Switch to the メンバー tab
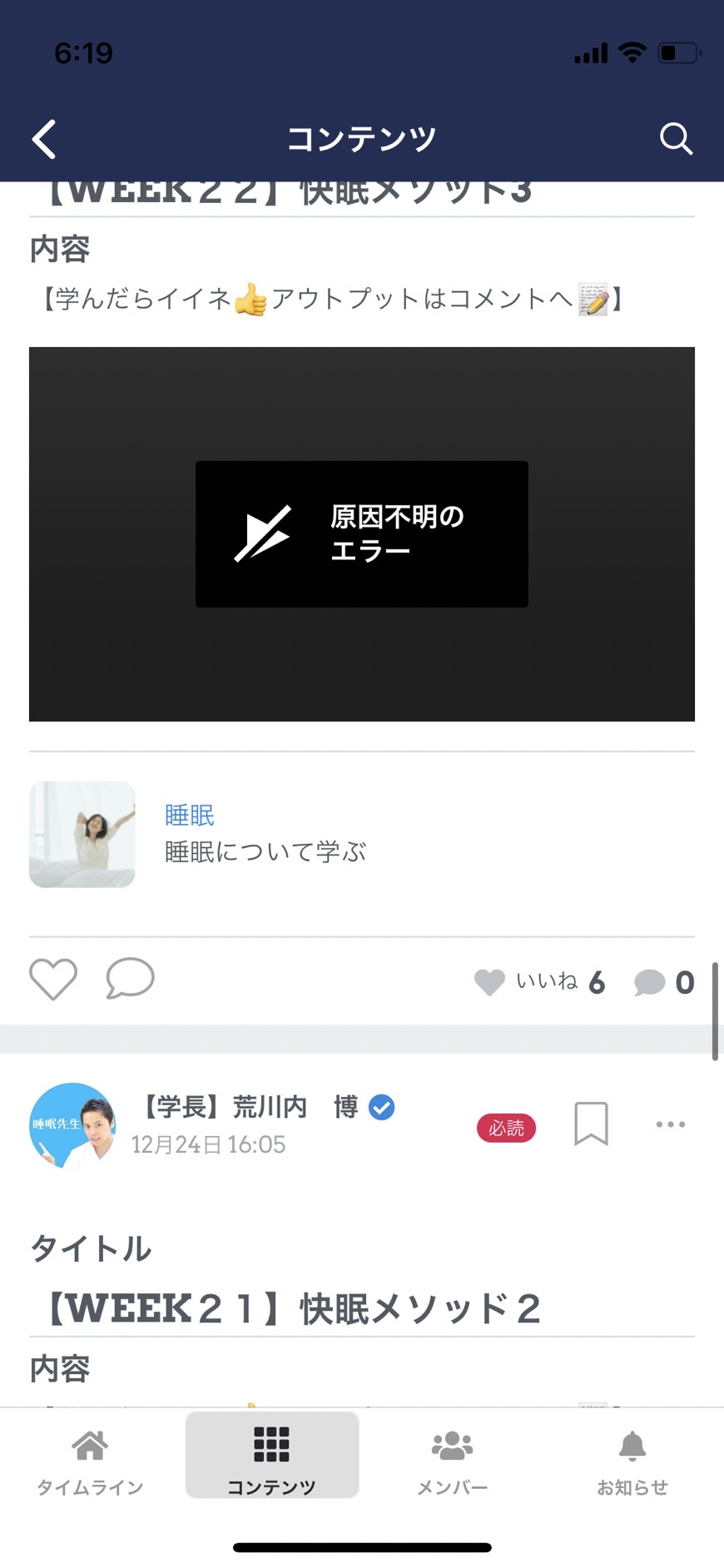The width and height of the screenshot is (724, 1568). [452, 1461]
